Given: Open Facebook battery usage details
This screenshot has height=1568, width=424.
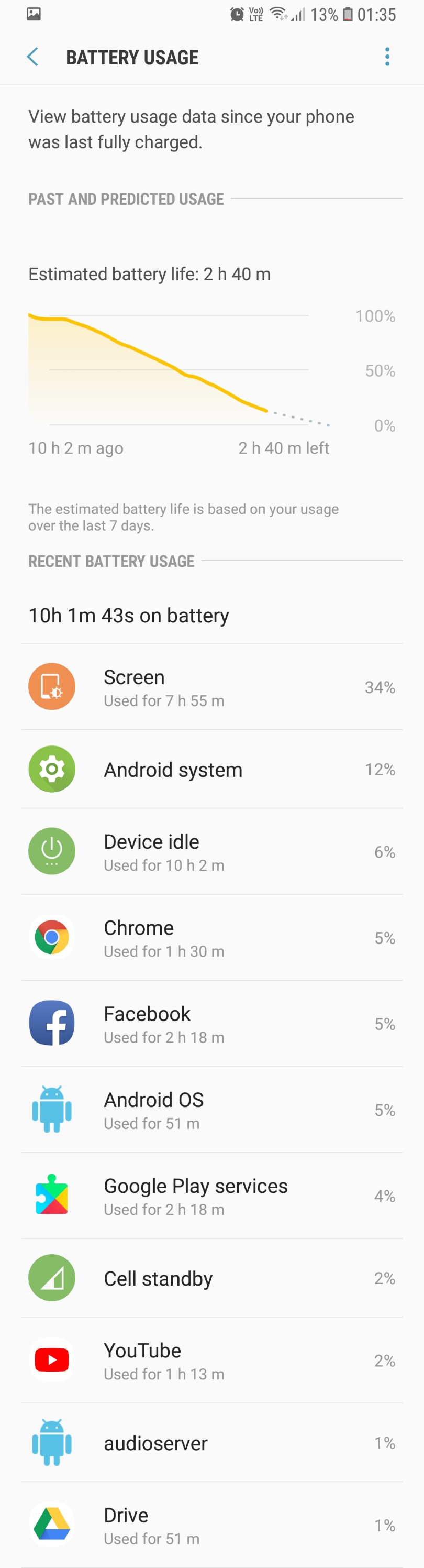Looking at the screenshot, I should tap(211, 1023).
